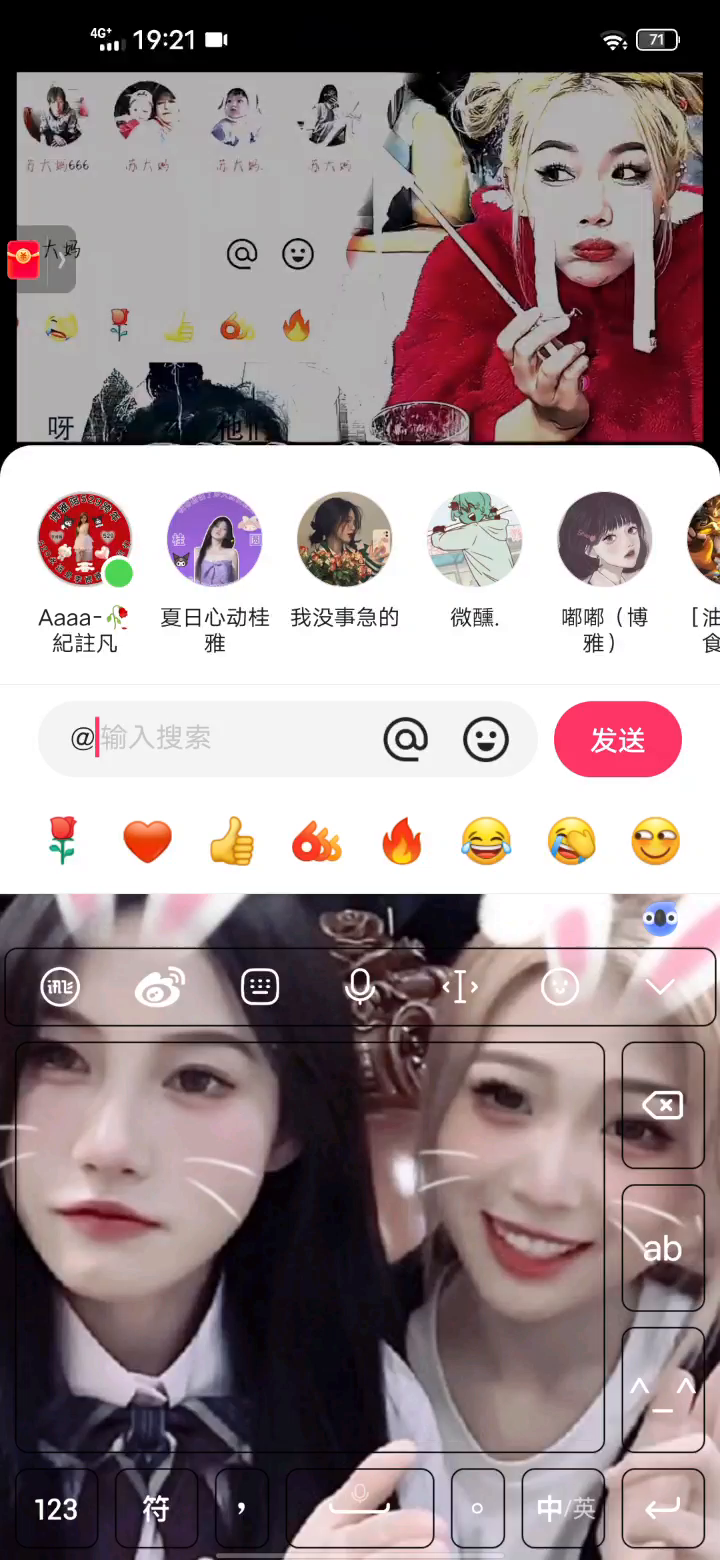Open the Weibo shortcut on the keyboard toolbar
720x1560 pixels.
coord(160,988)
